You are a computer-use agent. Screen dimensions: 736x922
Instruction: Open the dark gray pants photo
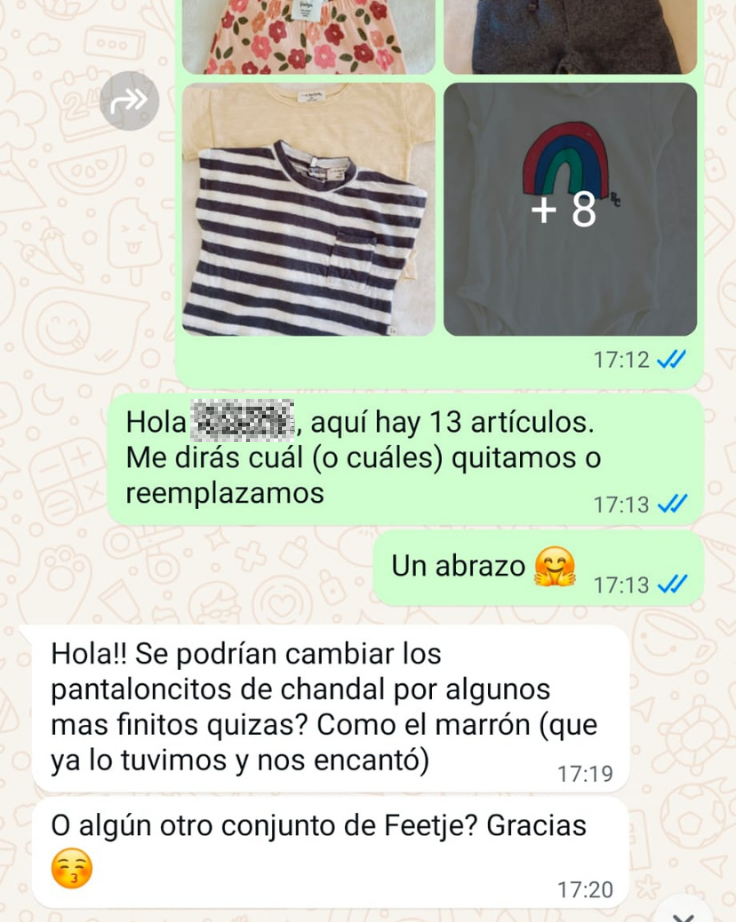pos(570,38)
